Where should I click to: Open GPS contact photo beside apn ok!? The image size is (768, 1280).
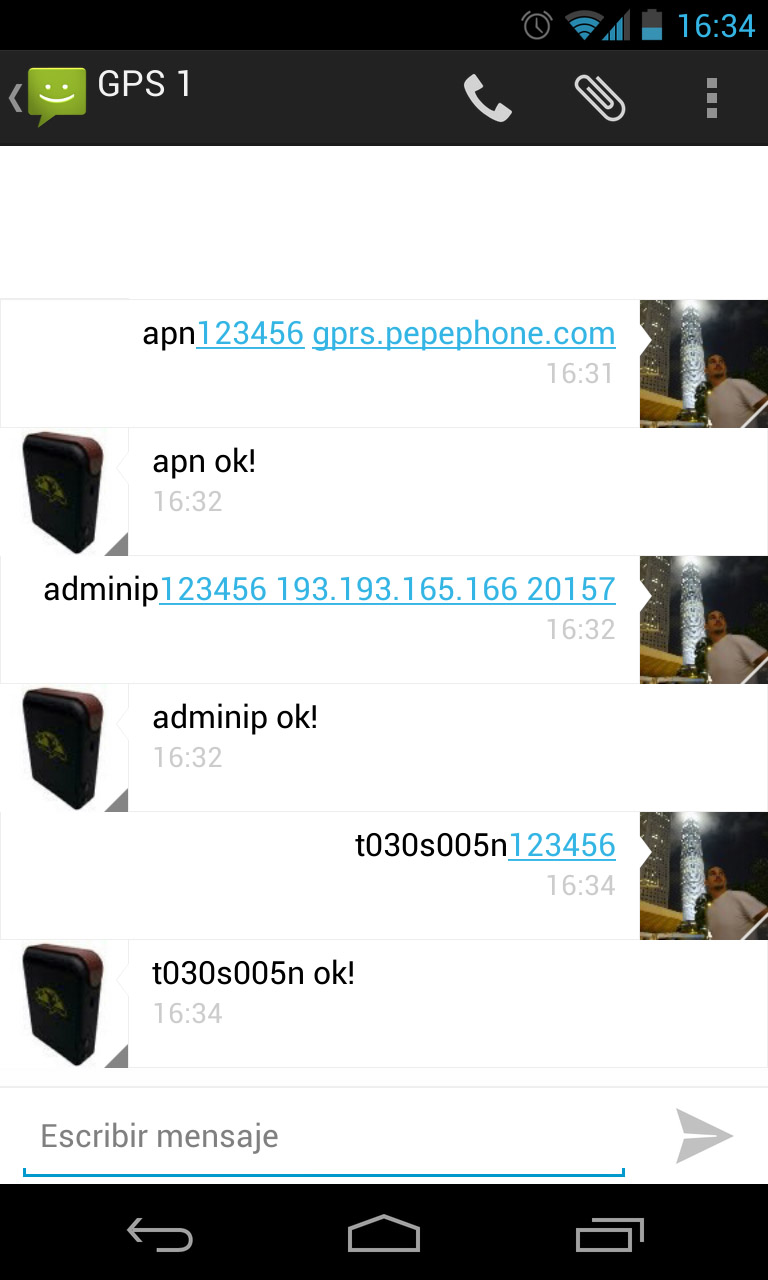click(x=64, y=492)
